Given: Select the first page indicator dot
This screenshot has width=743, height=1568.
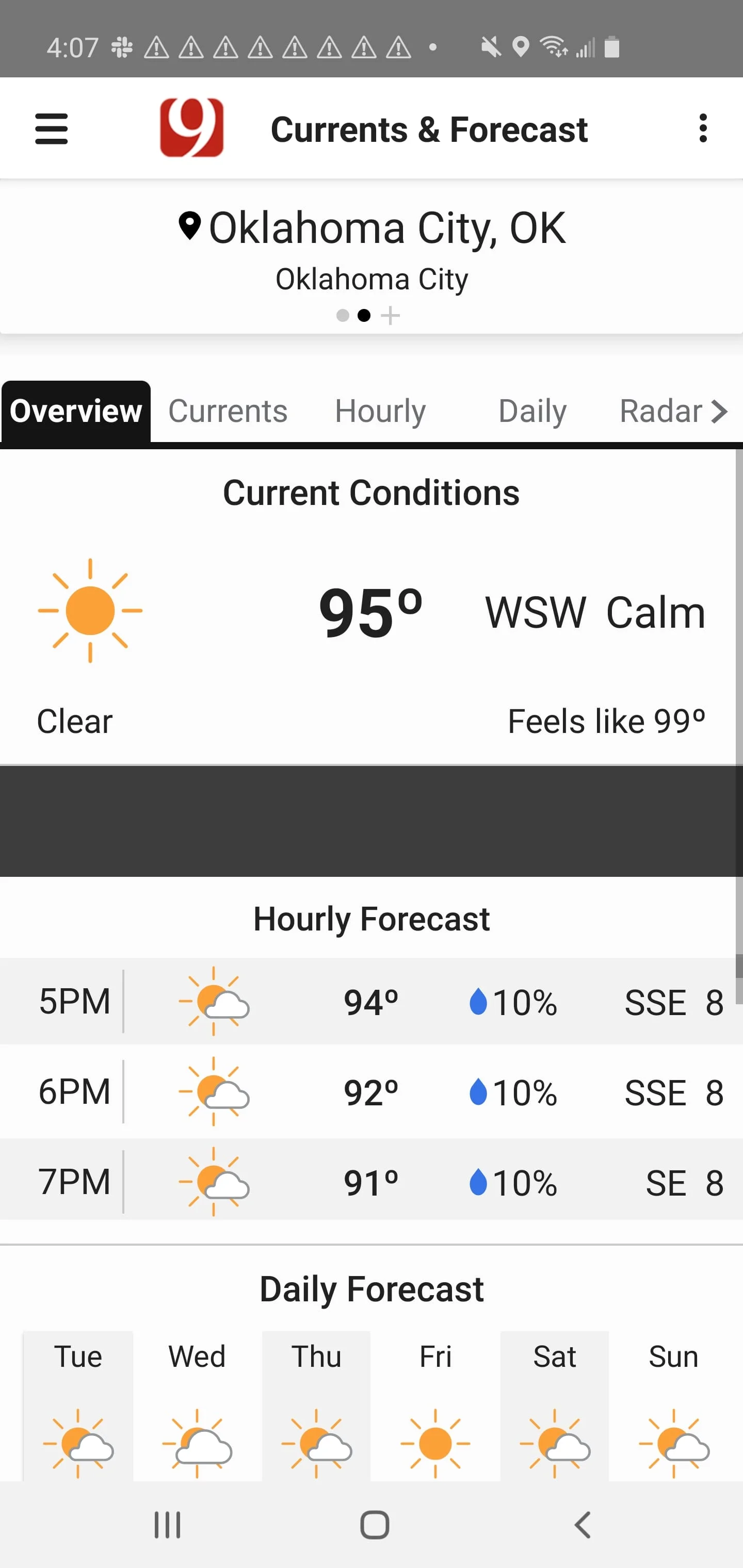Looking at the screenshot, I should click(342, 315).
